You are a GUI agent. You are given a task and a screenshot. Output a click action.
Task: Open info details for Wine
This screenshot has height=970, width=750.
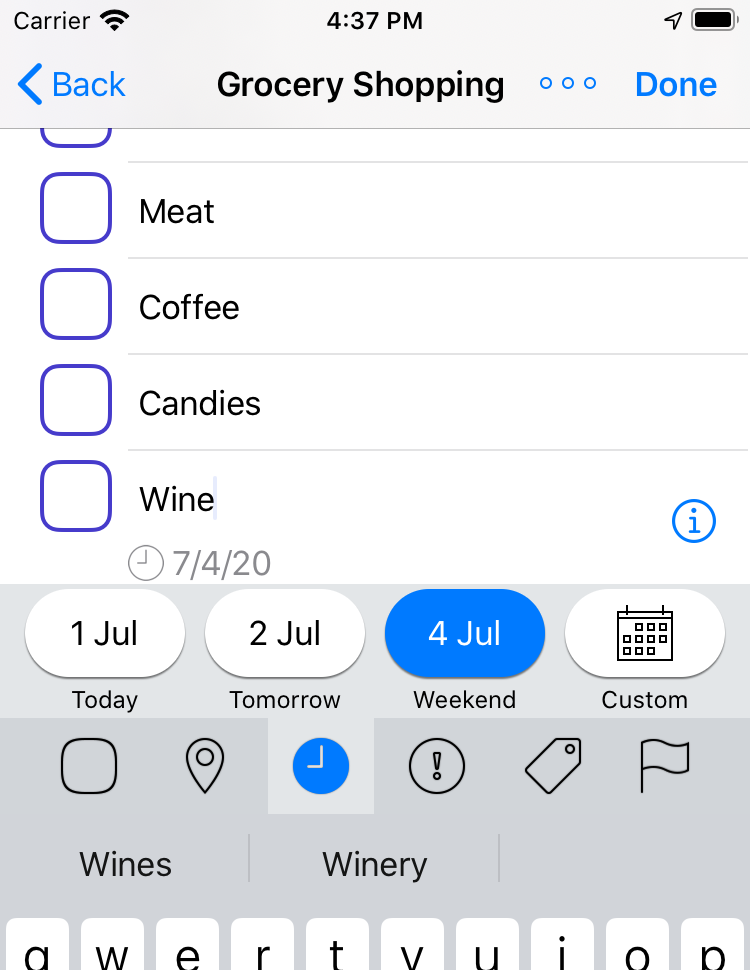pos(694,521)
